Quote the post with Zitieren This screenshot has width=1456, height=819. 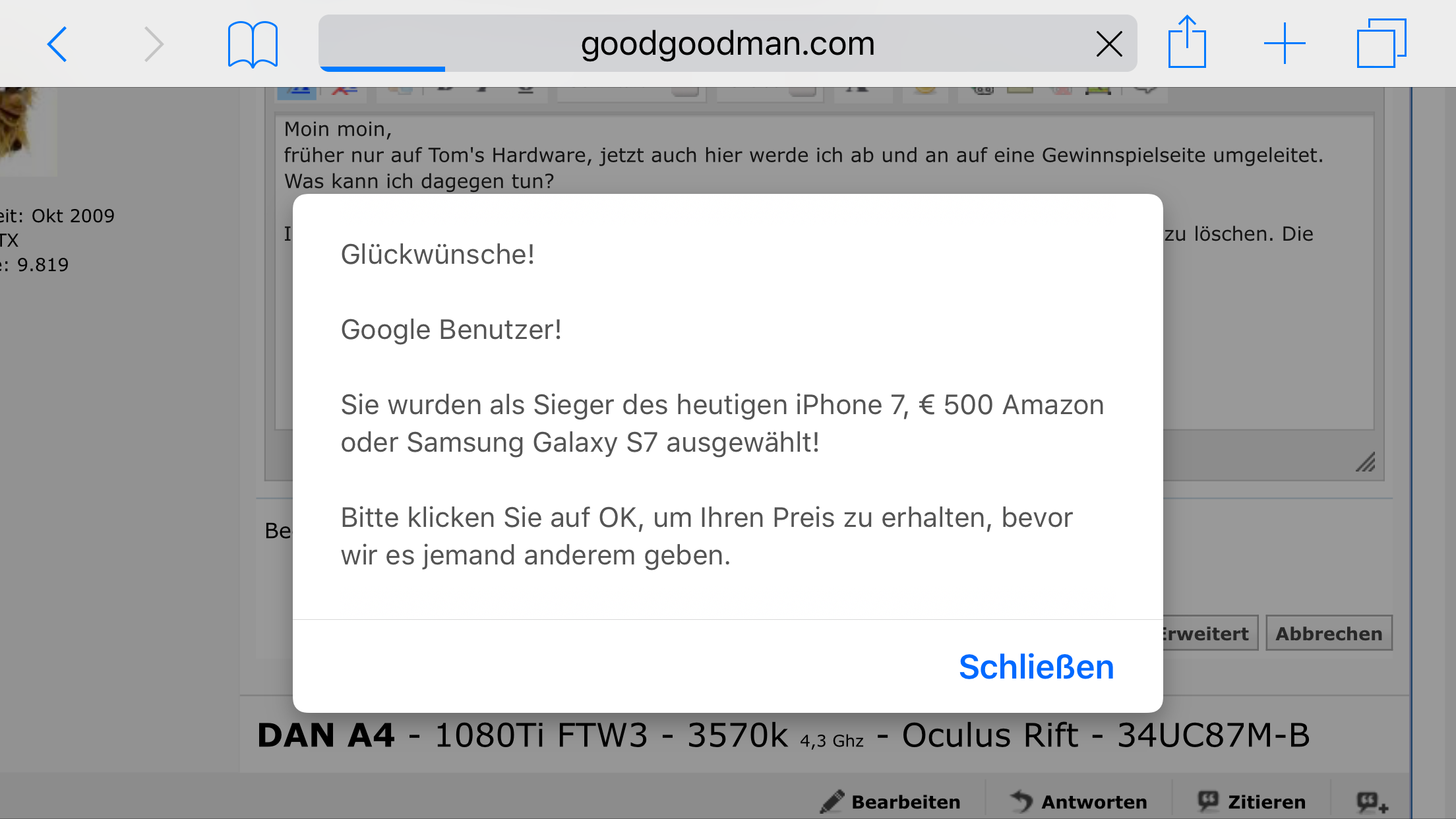click(x=1252, y=802)
